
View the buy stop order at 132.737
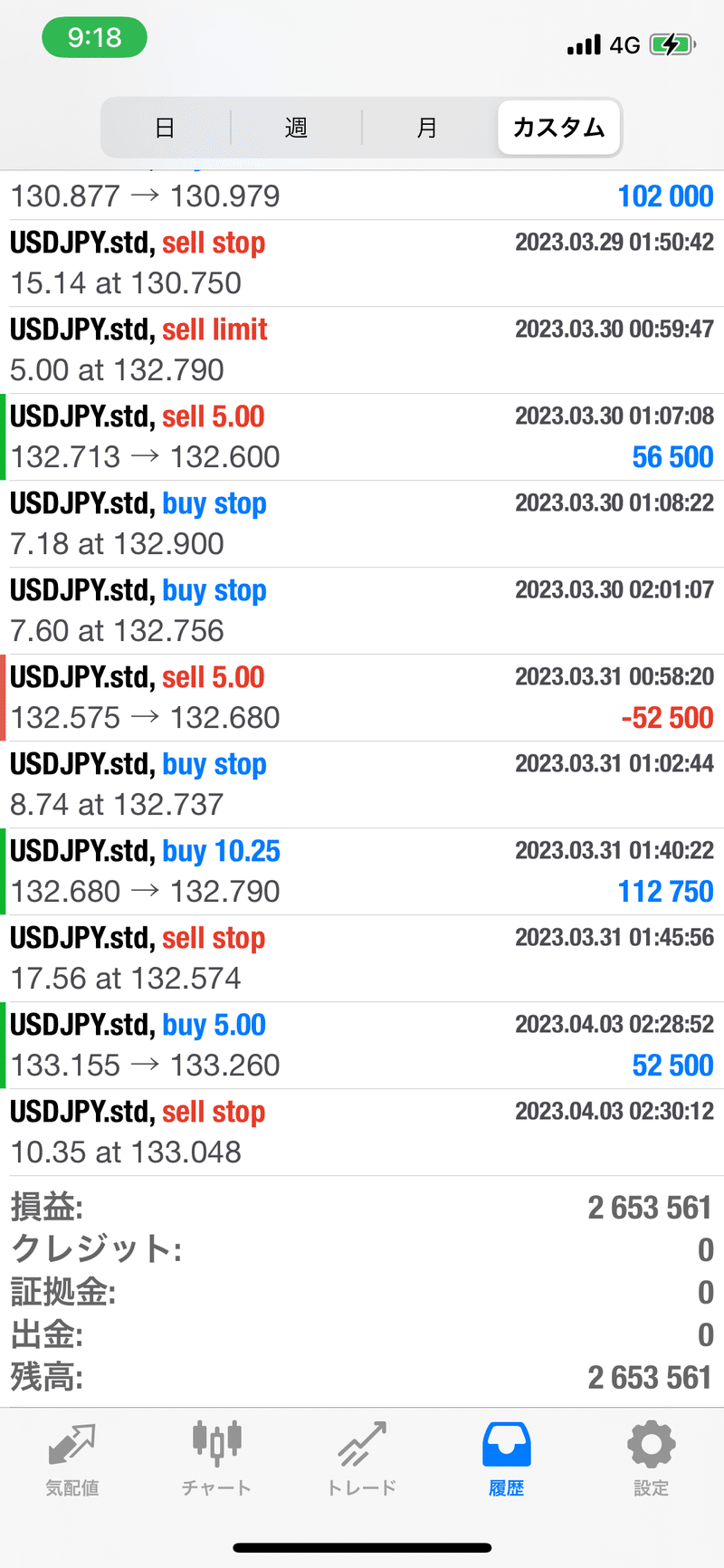362,785
